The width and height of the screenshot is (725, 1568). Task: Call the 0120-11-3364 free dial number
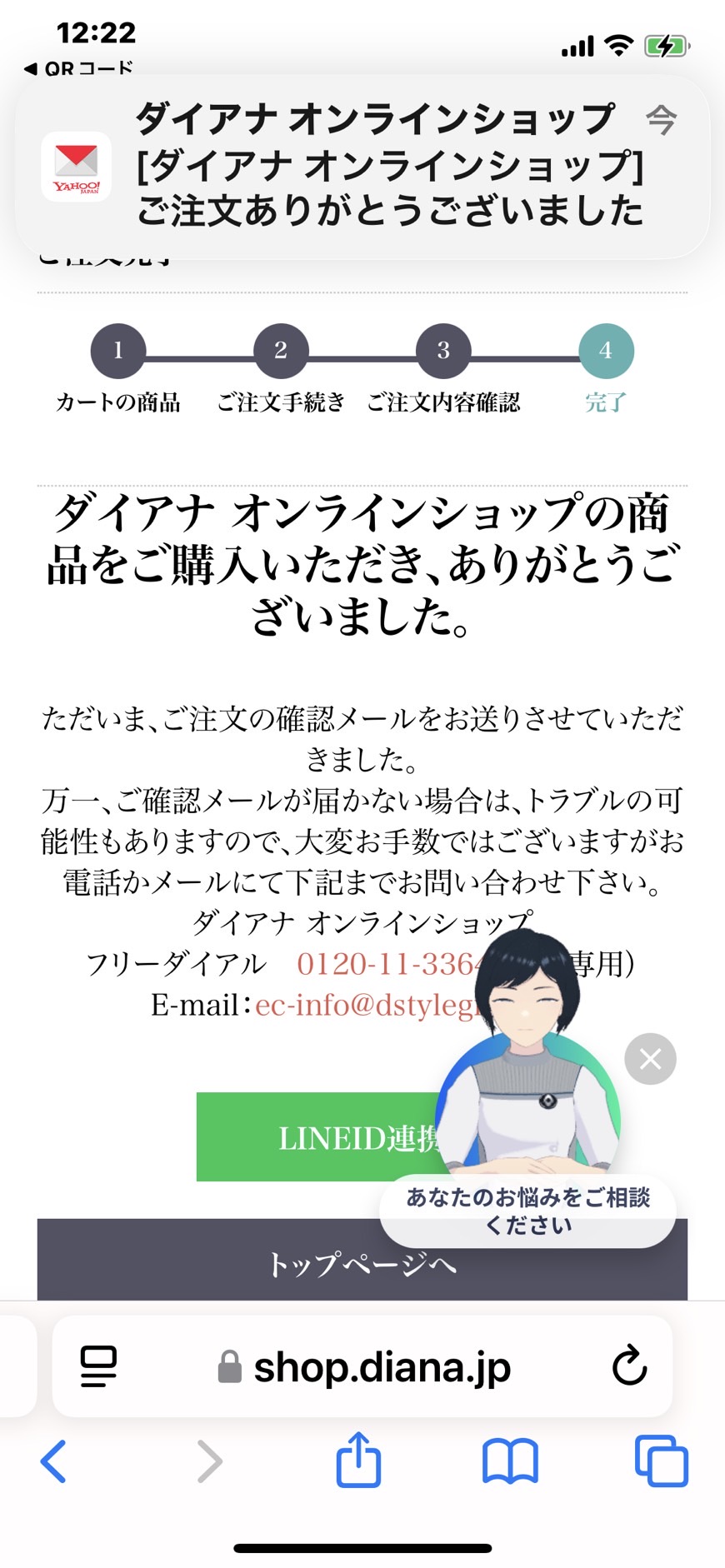[x=390, y=965]
